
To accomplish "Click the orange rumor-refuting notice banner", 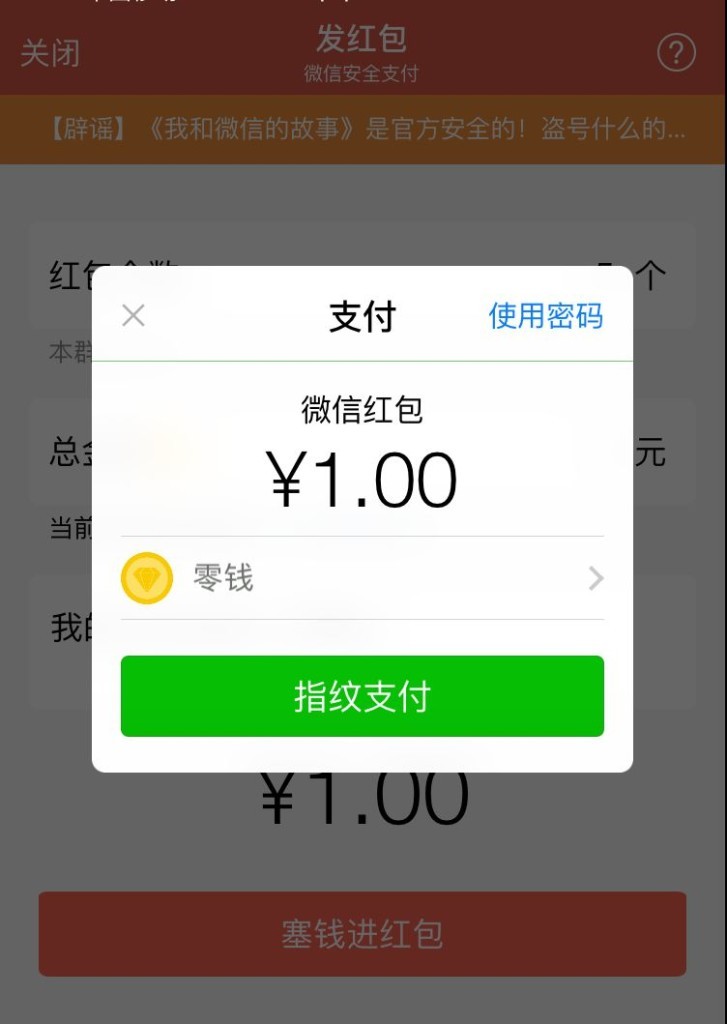I will coord(363,131).
